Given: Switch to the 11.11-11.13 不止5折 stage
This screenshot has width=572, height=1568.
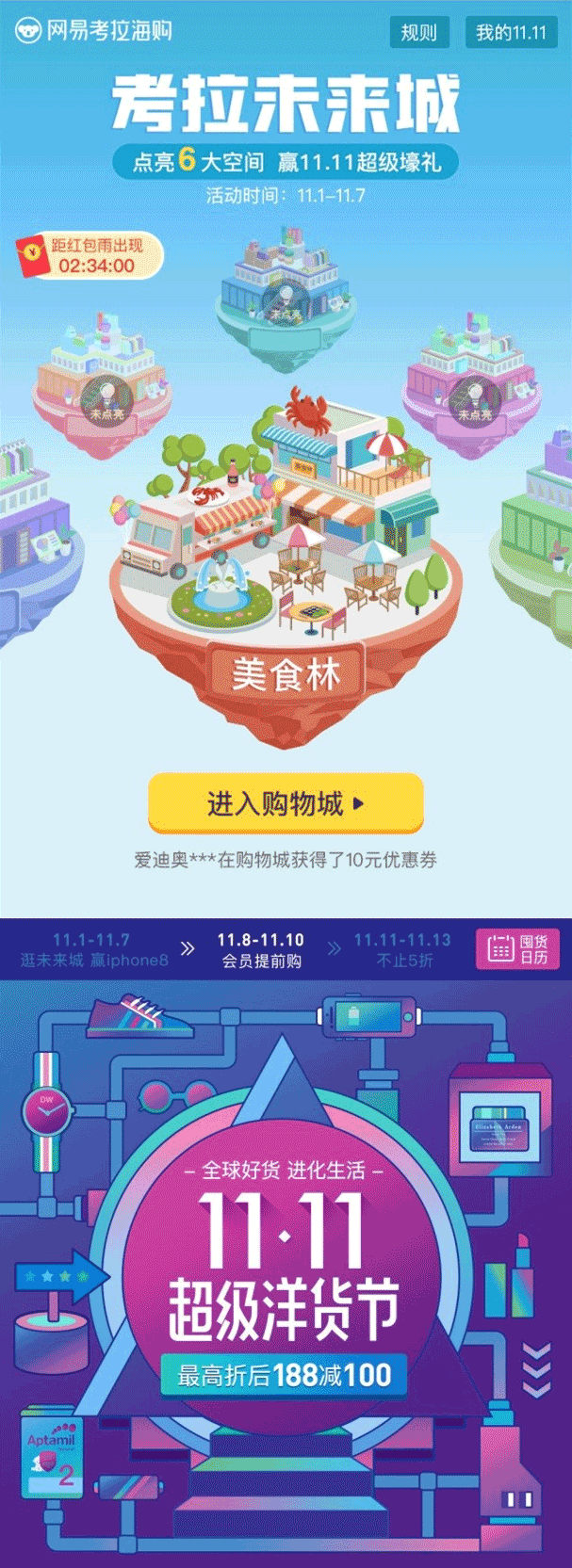Looking at the screenshot, I should pyautogui.click(x=403, y=950).
